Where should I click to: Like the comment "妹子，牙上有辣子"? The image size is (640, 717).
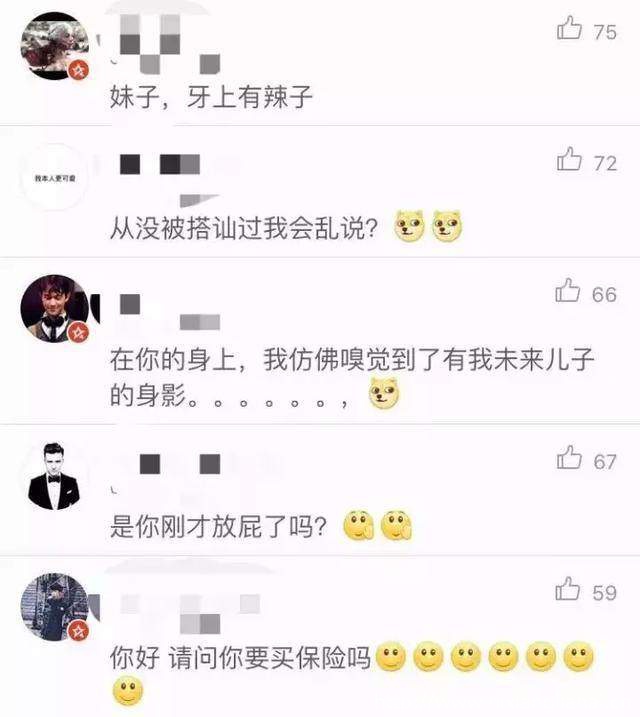coord(569,30)
